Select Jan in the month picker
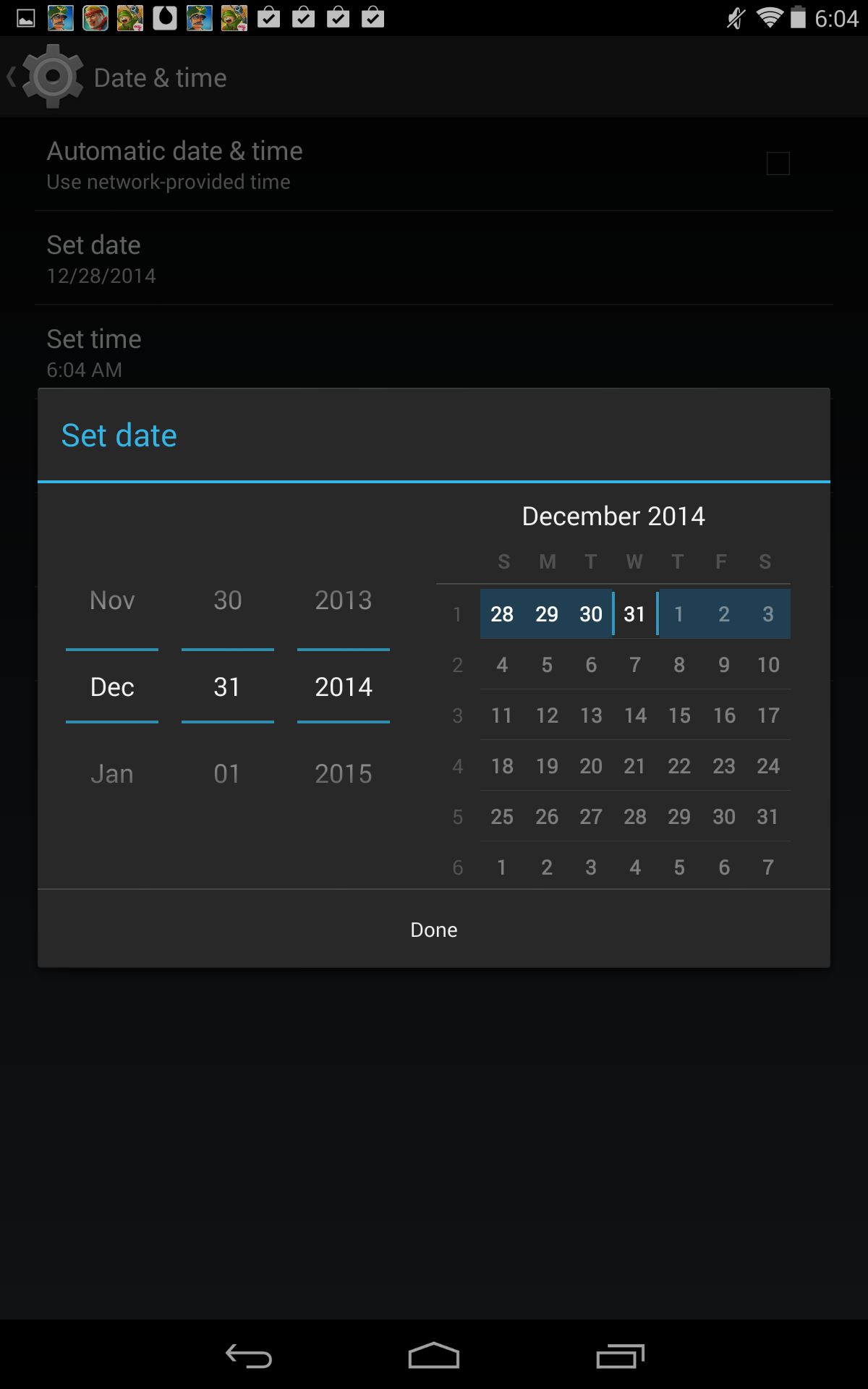This screenshot has width=868, height=1389. (112, 774)
